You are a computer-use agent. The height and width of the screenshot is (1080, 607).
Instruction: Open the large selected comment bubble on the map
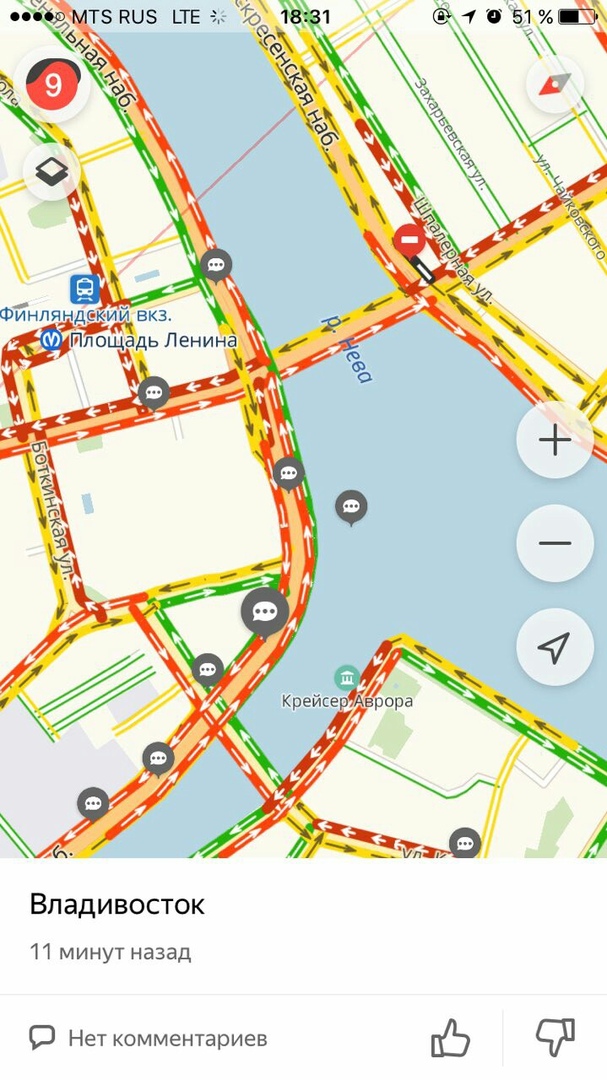265,611
